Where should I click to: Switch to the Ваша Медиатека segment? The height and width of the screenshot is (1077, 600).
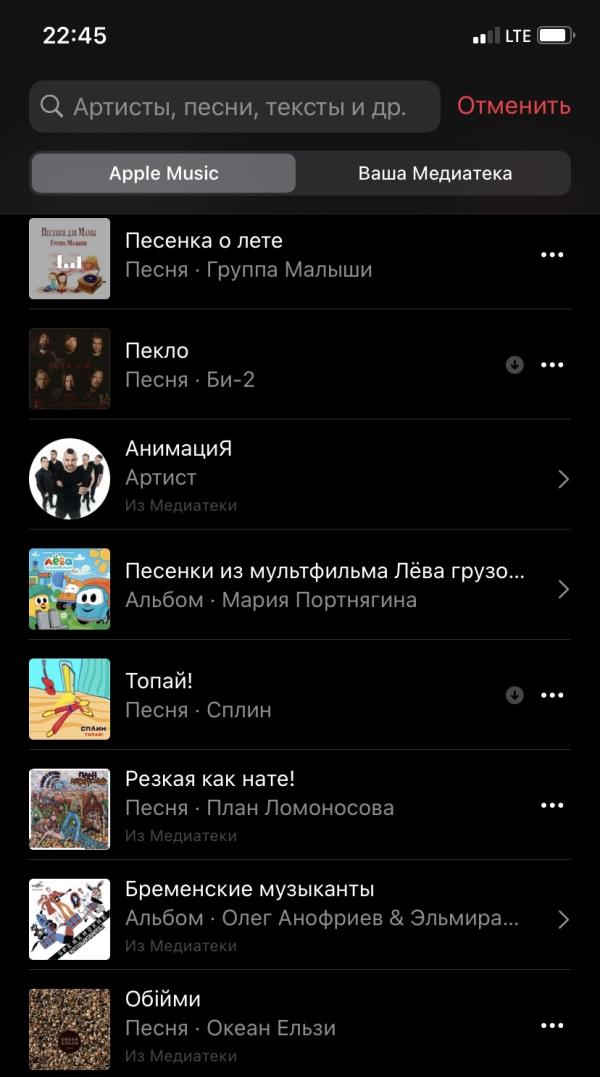pos(435,173)
